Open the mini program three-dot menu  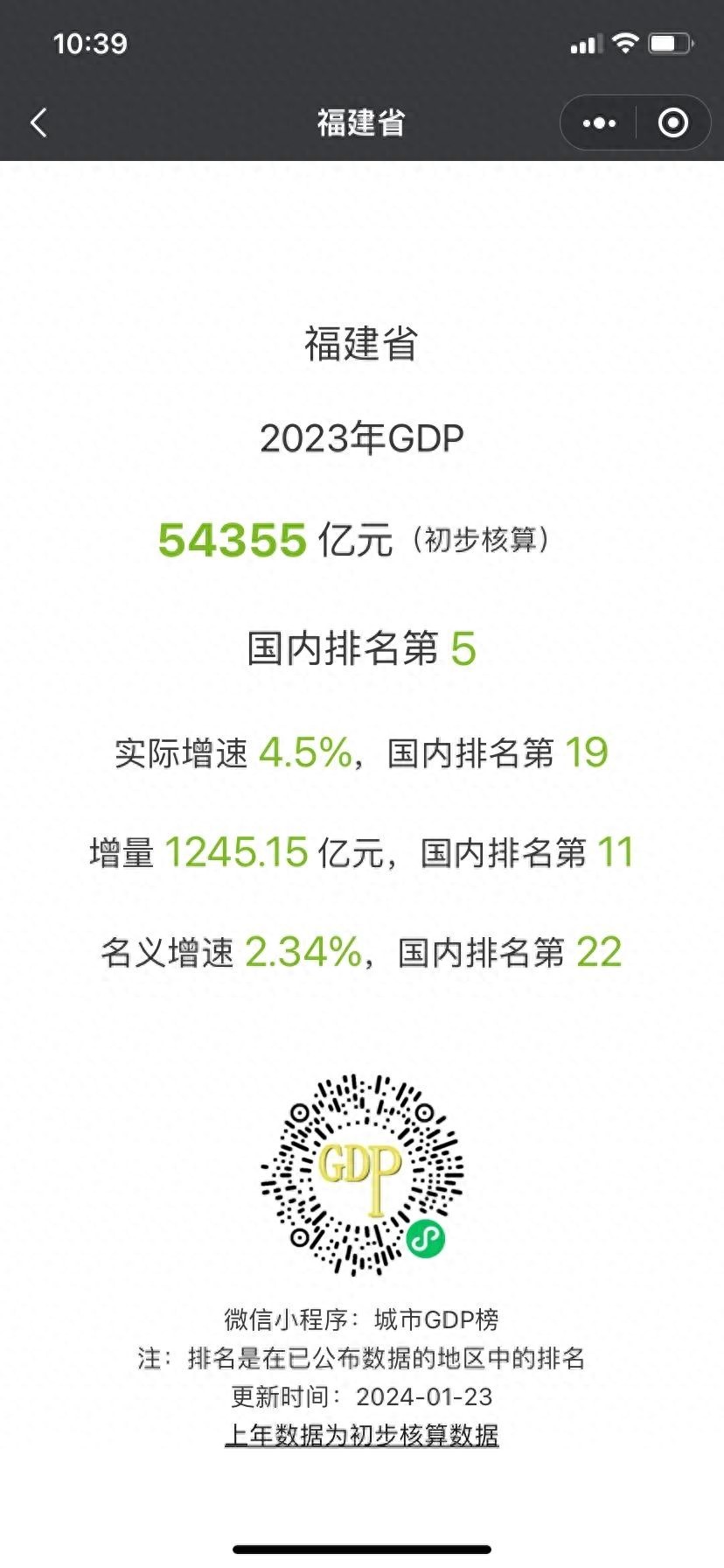[x=599, y=123]
